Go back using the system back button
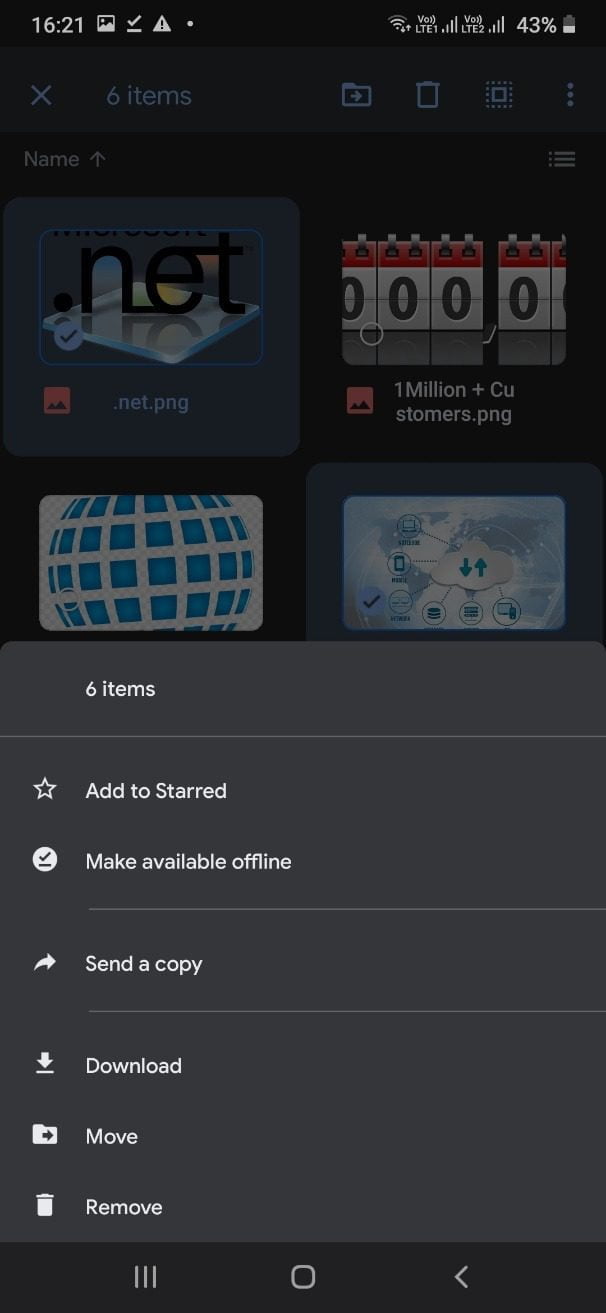The image size is (606, 1313). (461, 1276)
